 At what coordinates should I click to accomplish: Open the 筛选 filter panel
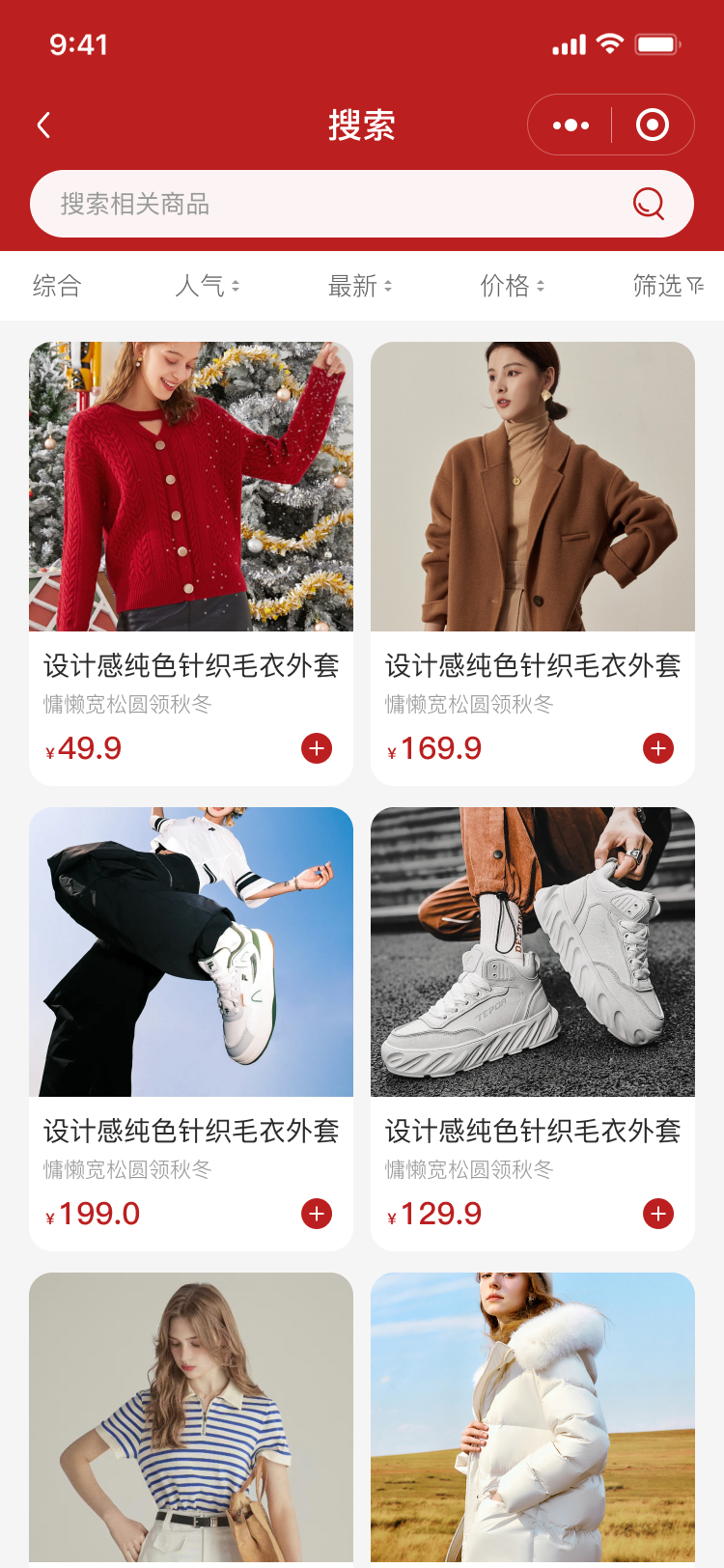667,286
